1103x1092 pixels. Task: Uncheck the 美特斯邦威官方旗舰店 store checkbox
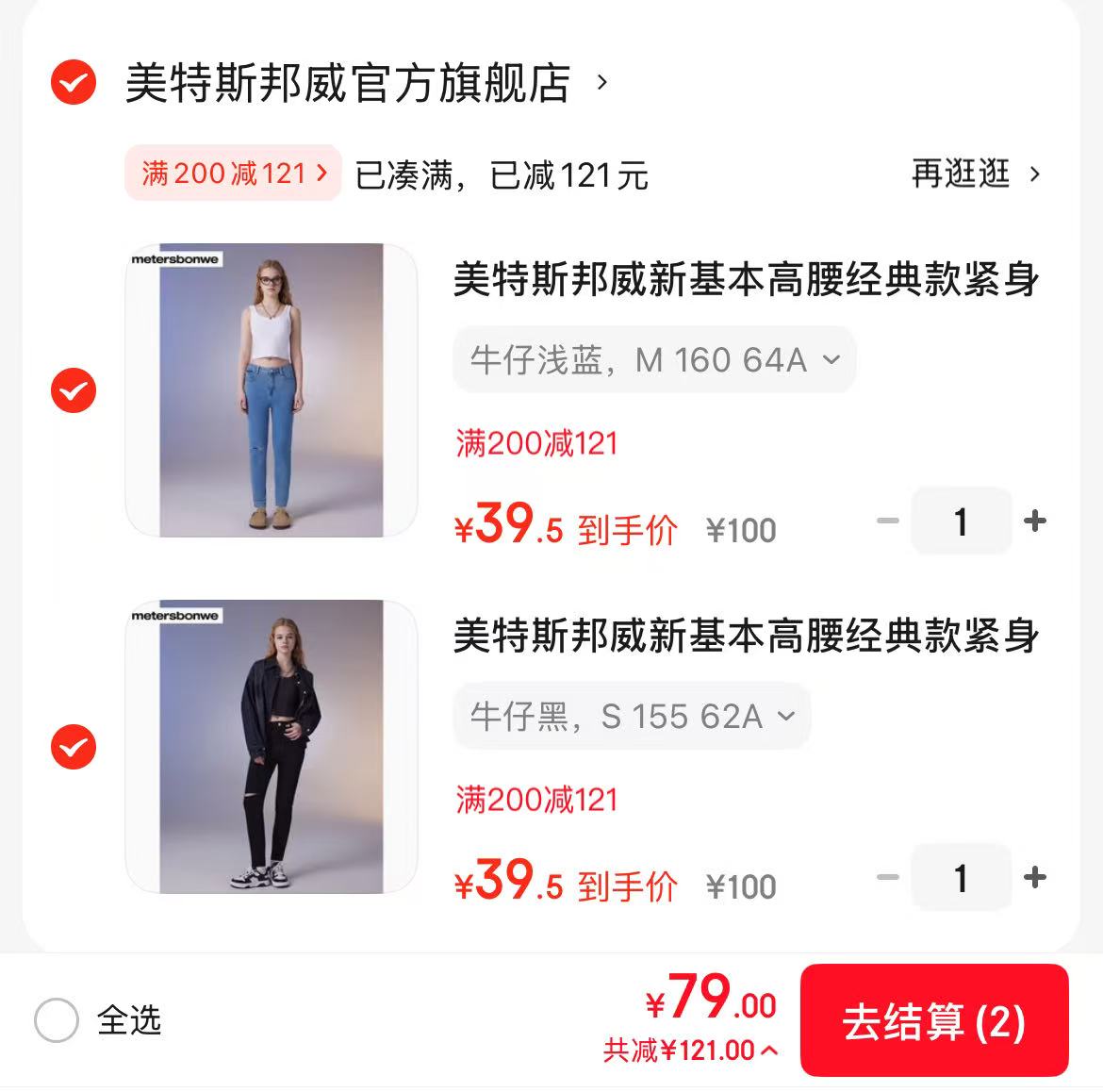click(74, 82)
